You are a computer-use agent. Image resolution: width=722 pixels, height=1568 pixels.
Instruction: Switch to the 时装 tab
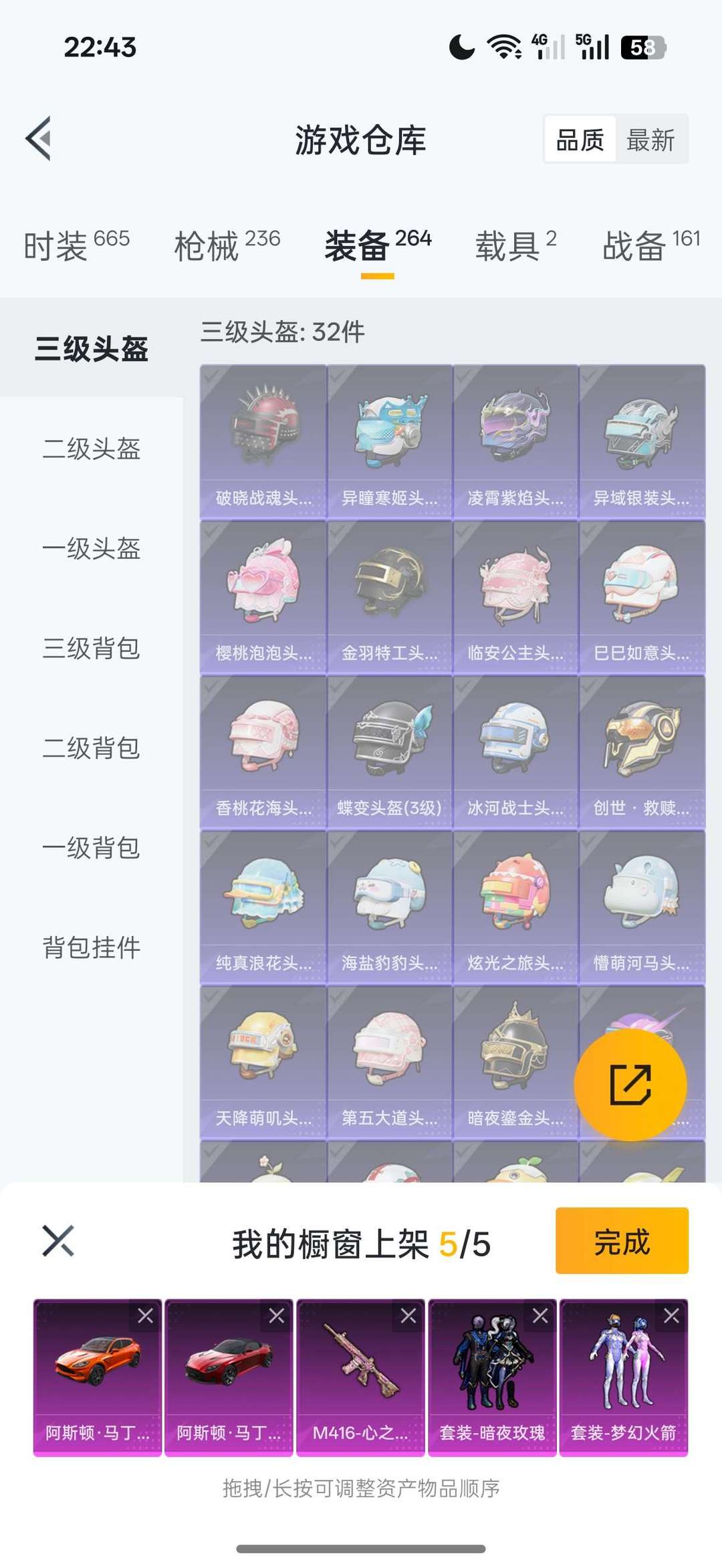[x=76, y=245]
